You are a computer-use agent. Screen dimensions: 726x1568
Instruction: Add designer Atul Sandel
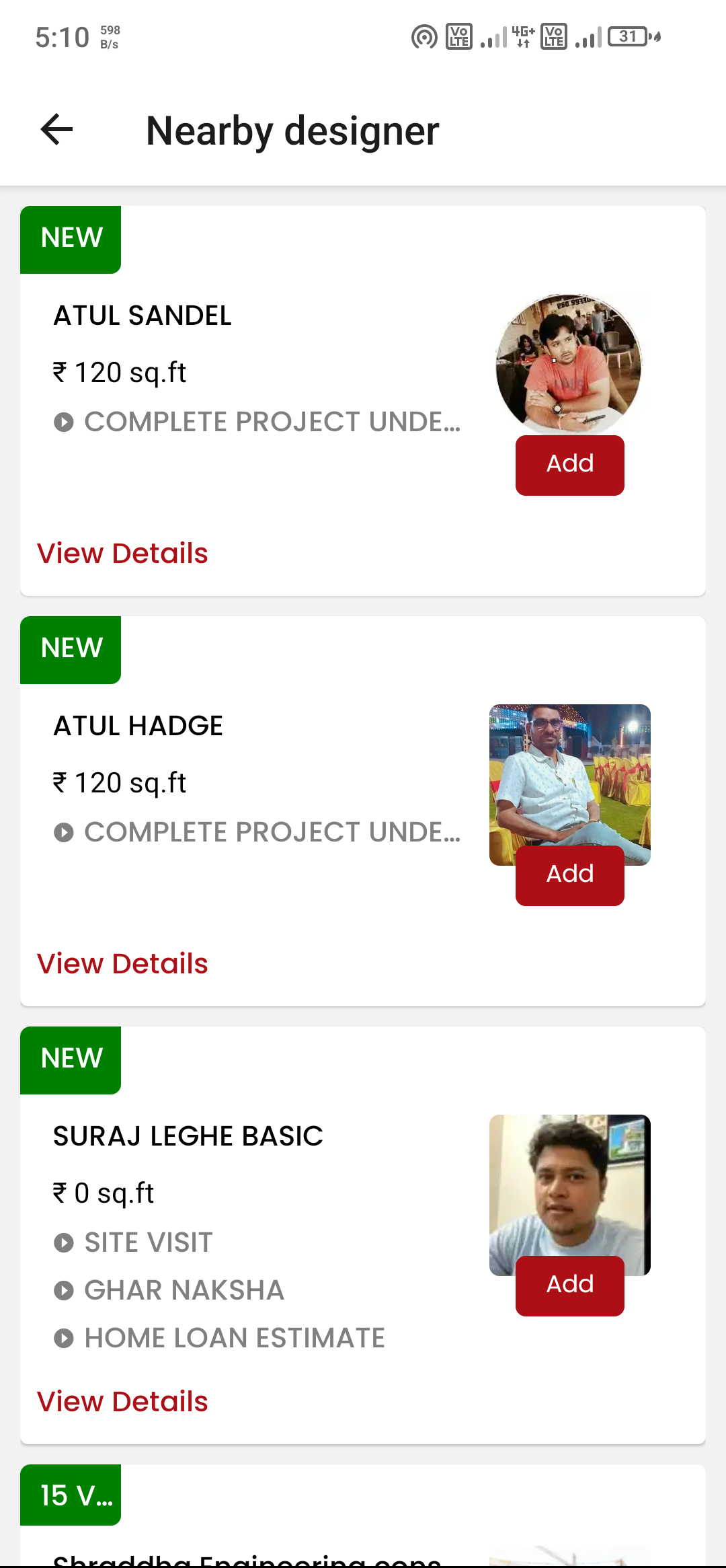569,465
